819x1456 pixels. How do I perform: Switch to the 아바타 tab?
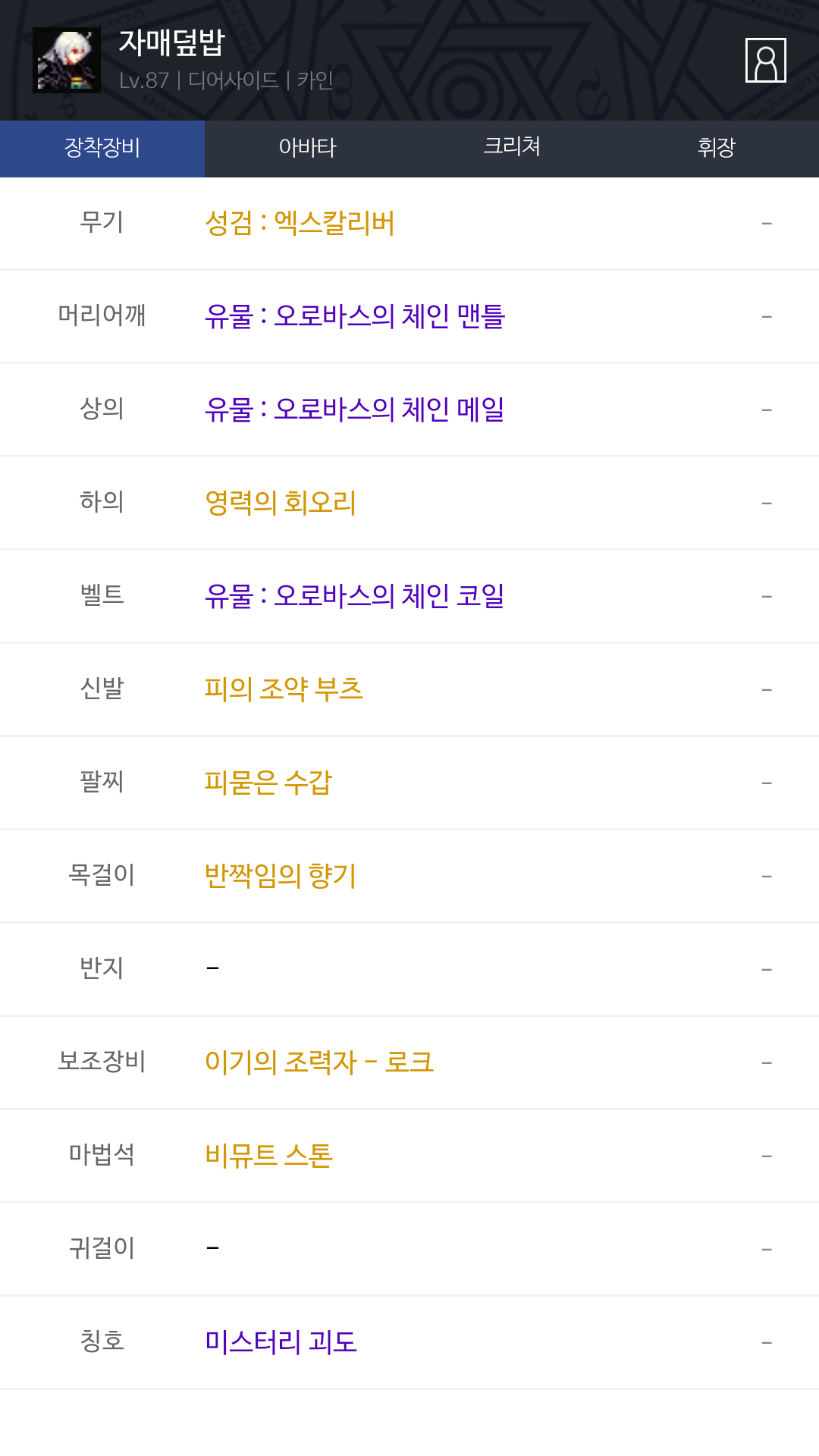[x=307, y=148]
